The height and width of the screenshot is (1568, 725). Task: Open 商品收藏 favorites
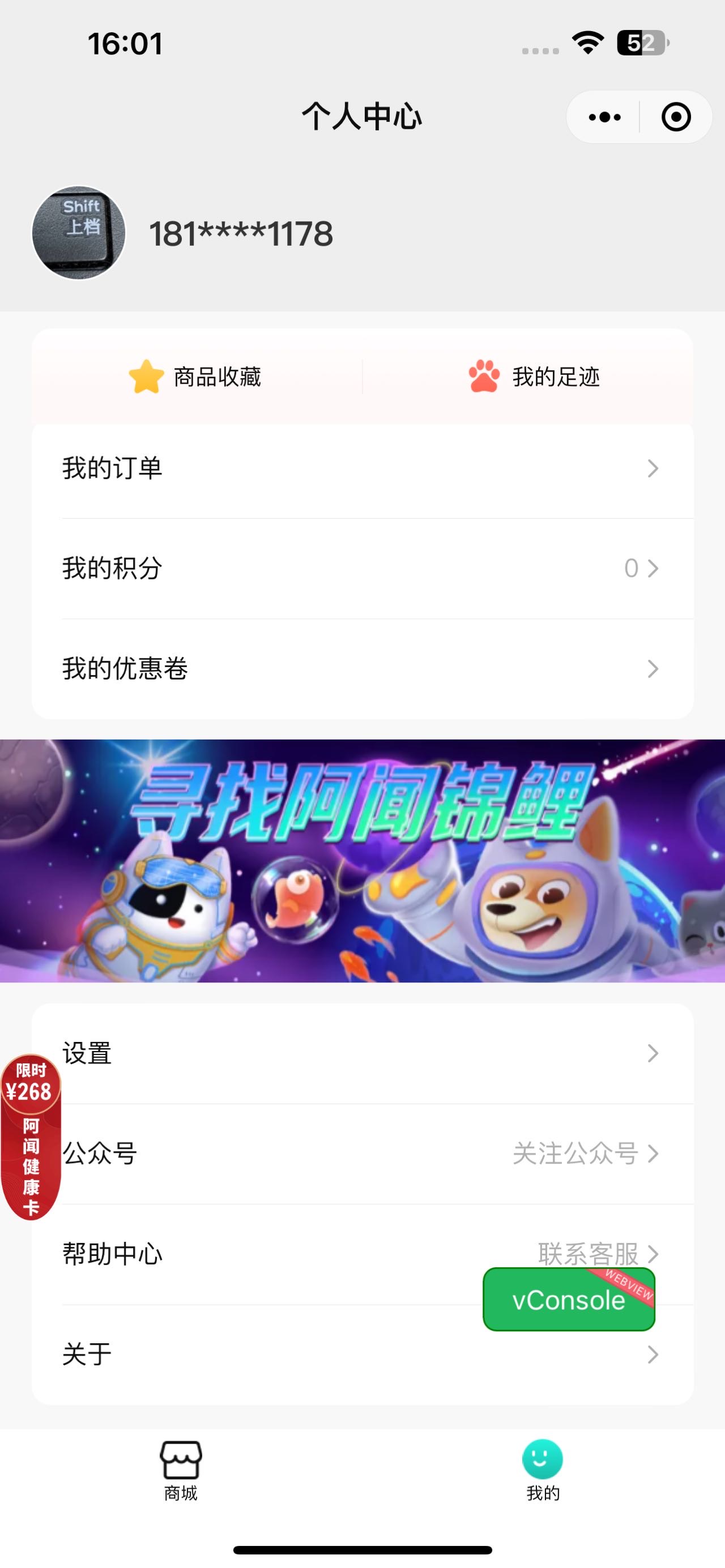(196, 377)
